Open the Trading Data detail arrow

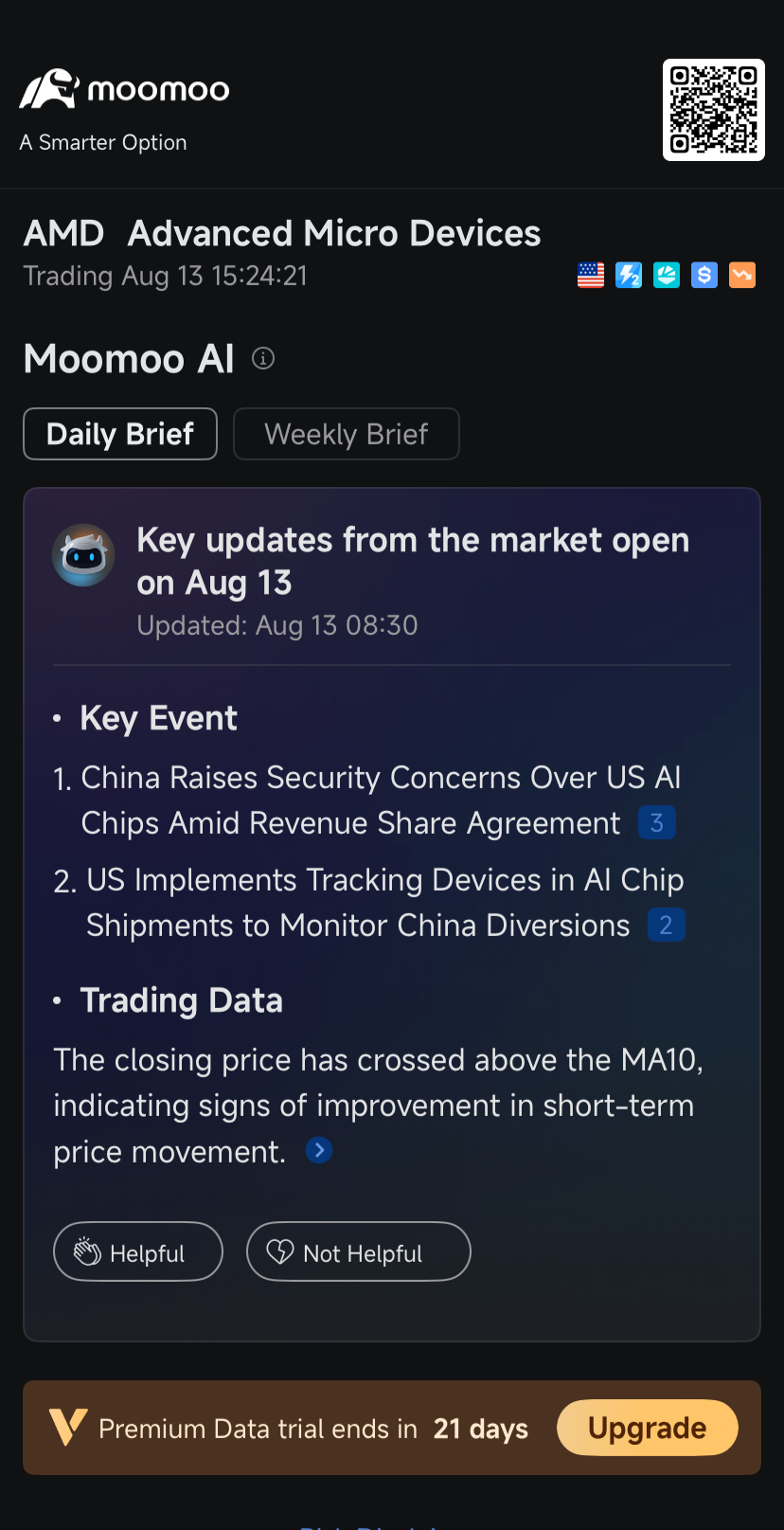pos(319,1150)
